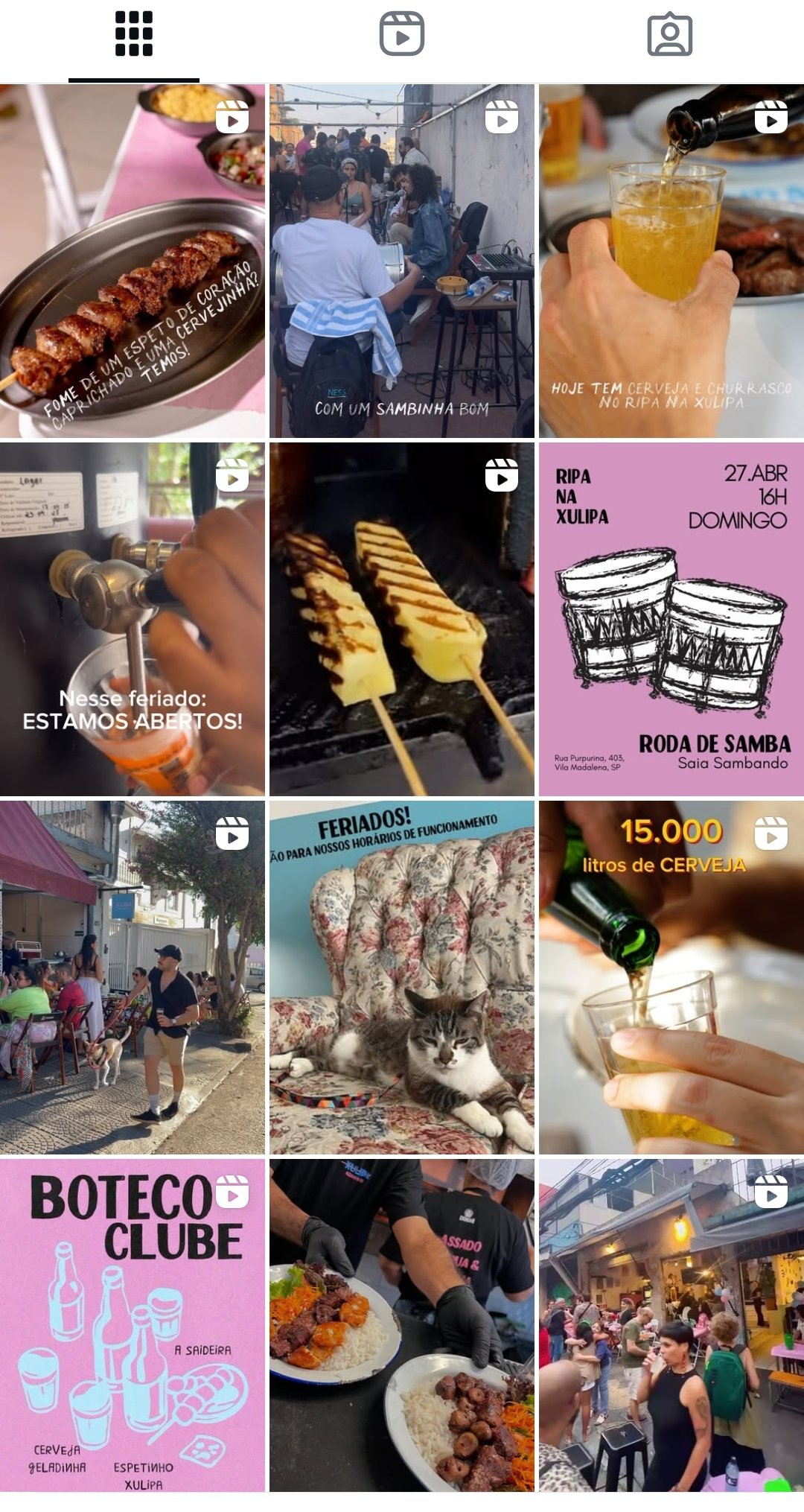Open the Roda de Samba event post
The width and height of the screenshot is (804, 1512).
(671, 620)
